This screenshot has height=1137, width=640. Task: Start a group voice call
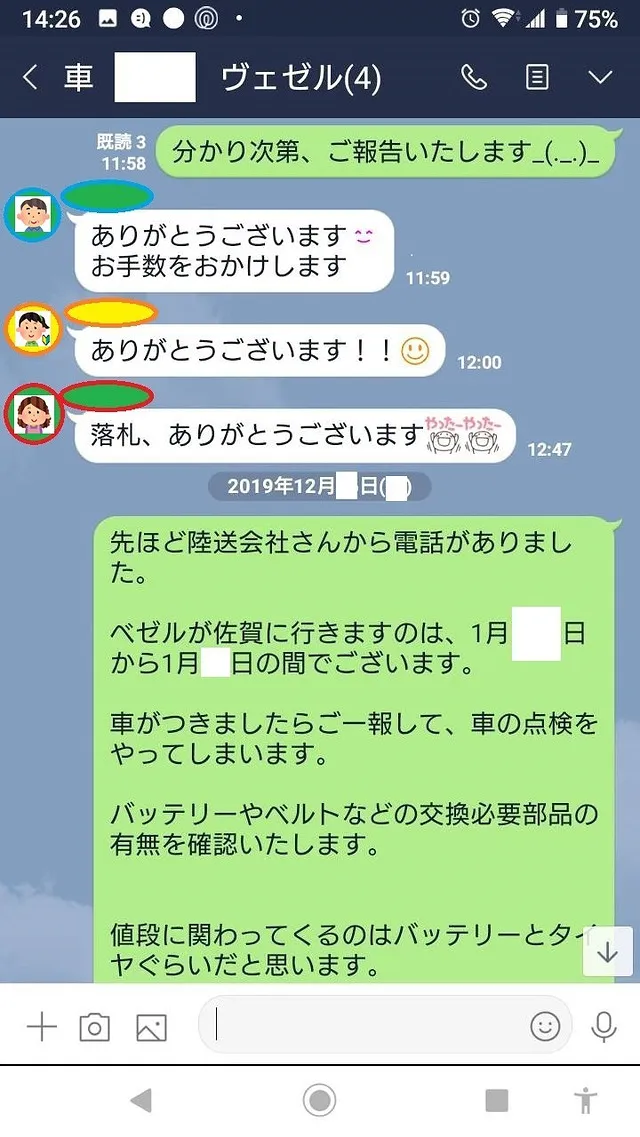tap(474, 79)
